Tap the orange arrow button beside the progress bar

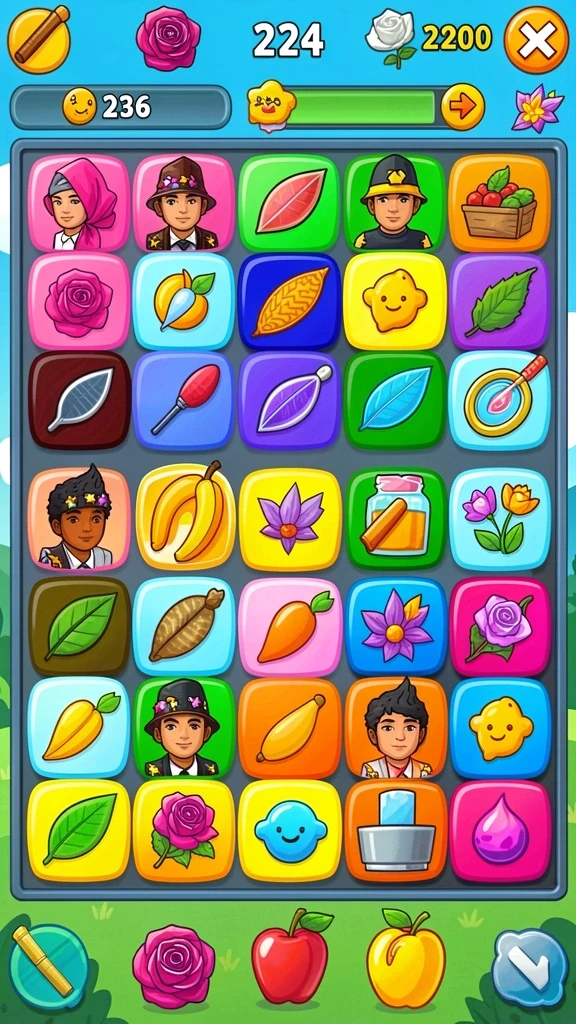[462, 107]
